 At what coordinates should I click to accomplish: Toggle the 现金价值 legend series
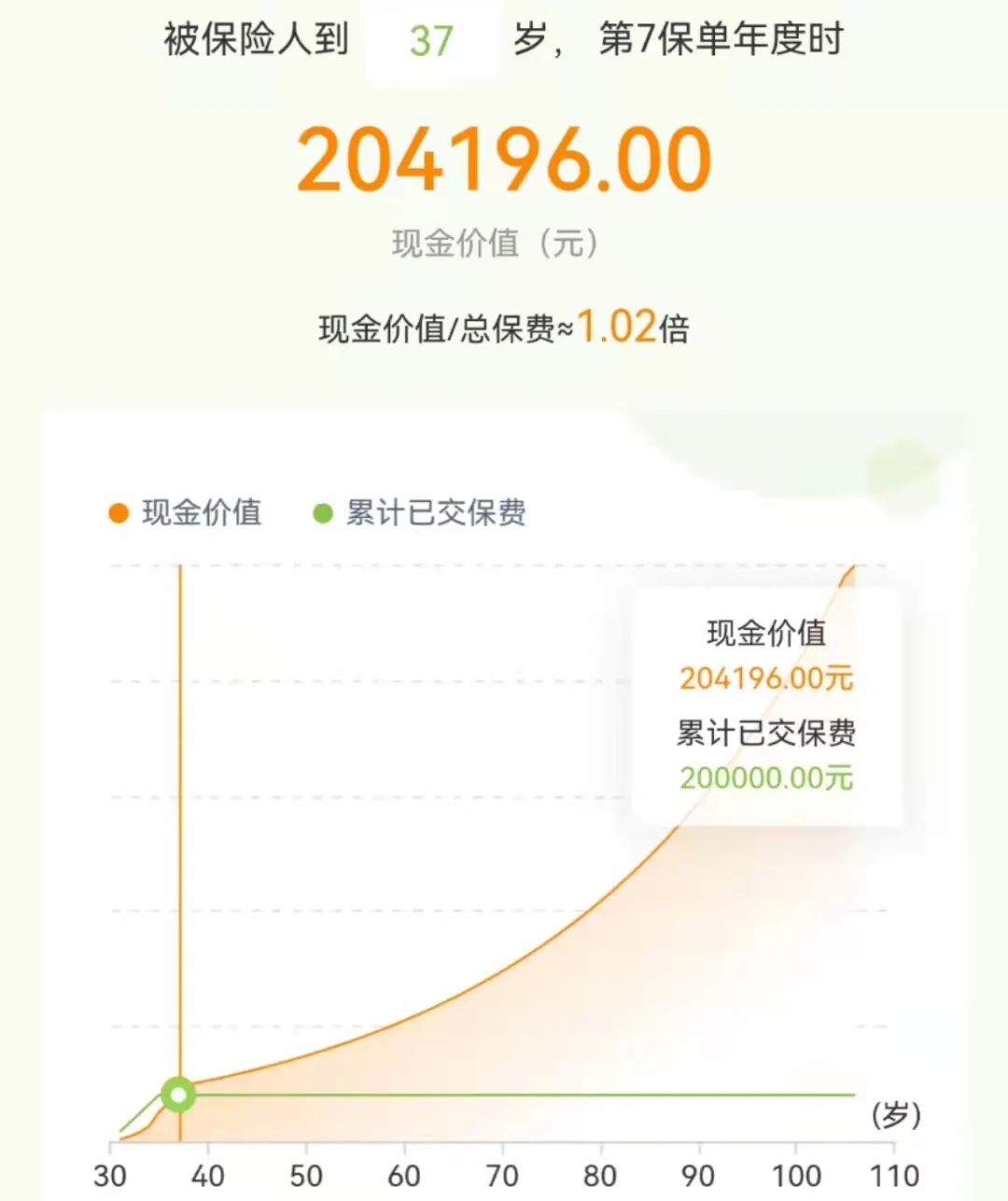[x=186, y=512]
